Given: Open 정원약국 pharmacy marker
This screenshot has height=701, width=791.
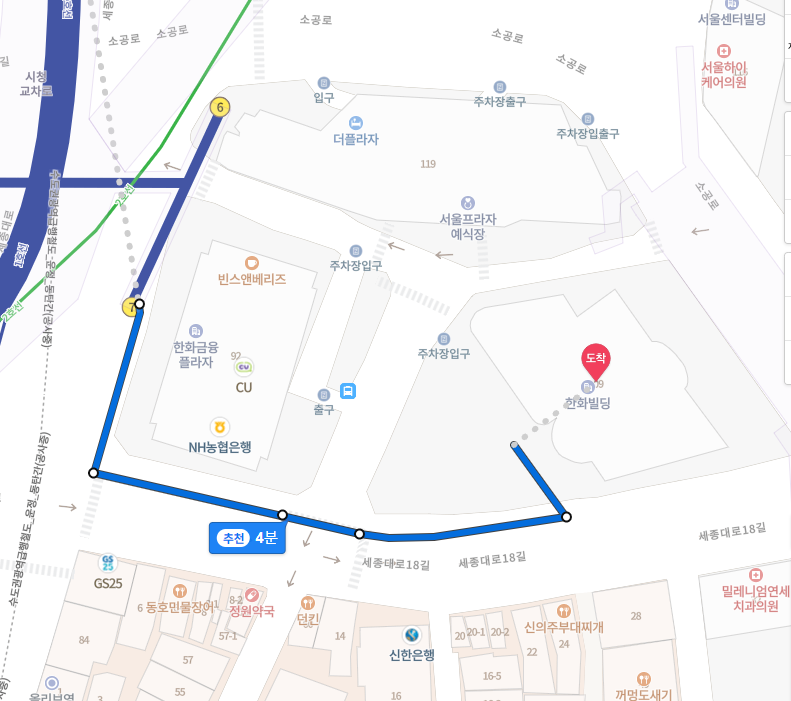Looking at the screenshot, I should [251, 595].
